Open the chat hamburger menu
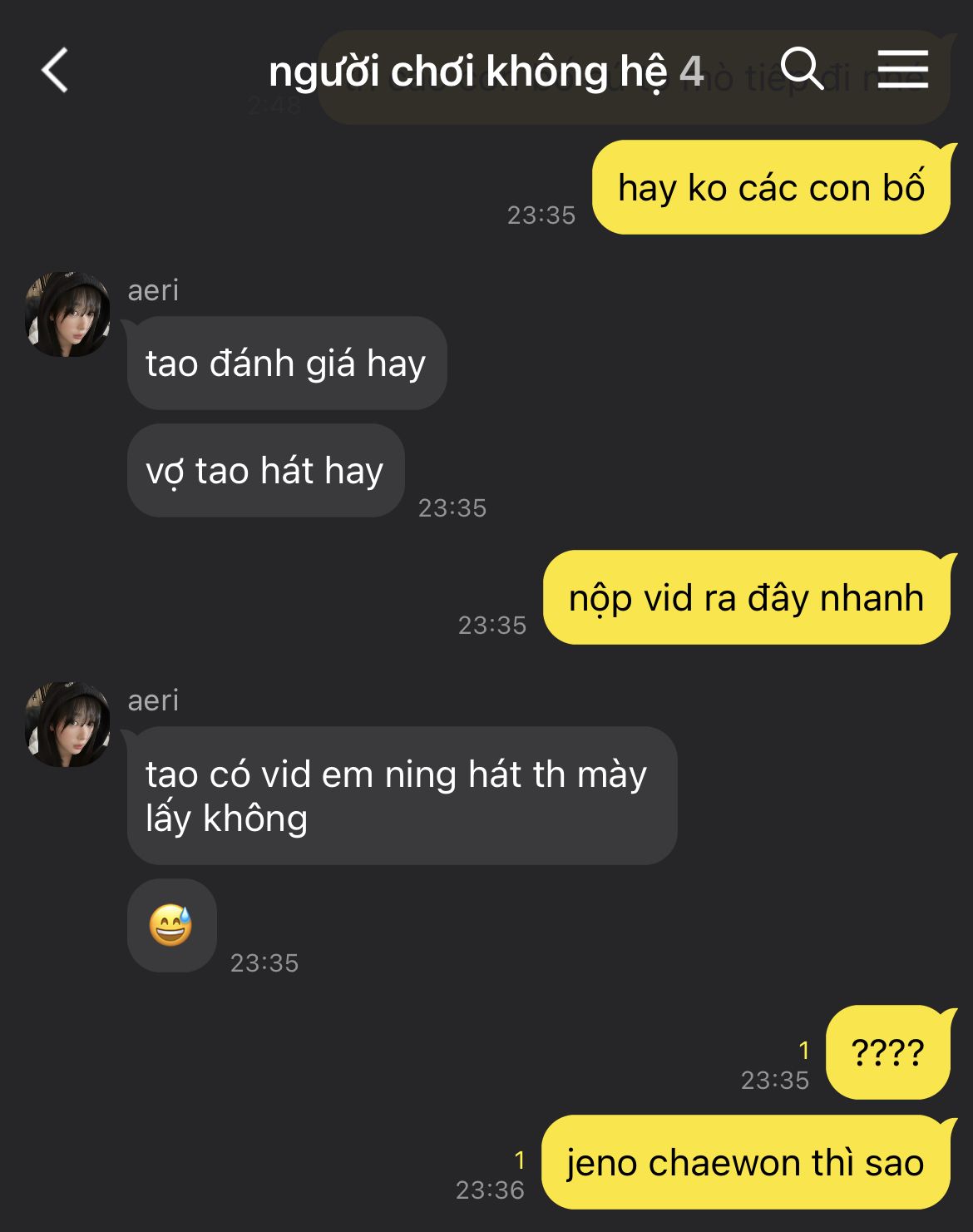The image size is (973, 1232). (x=902, y=69)
